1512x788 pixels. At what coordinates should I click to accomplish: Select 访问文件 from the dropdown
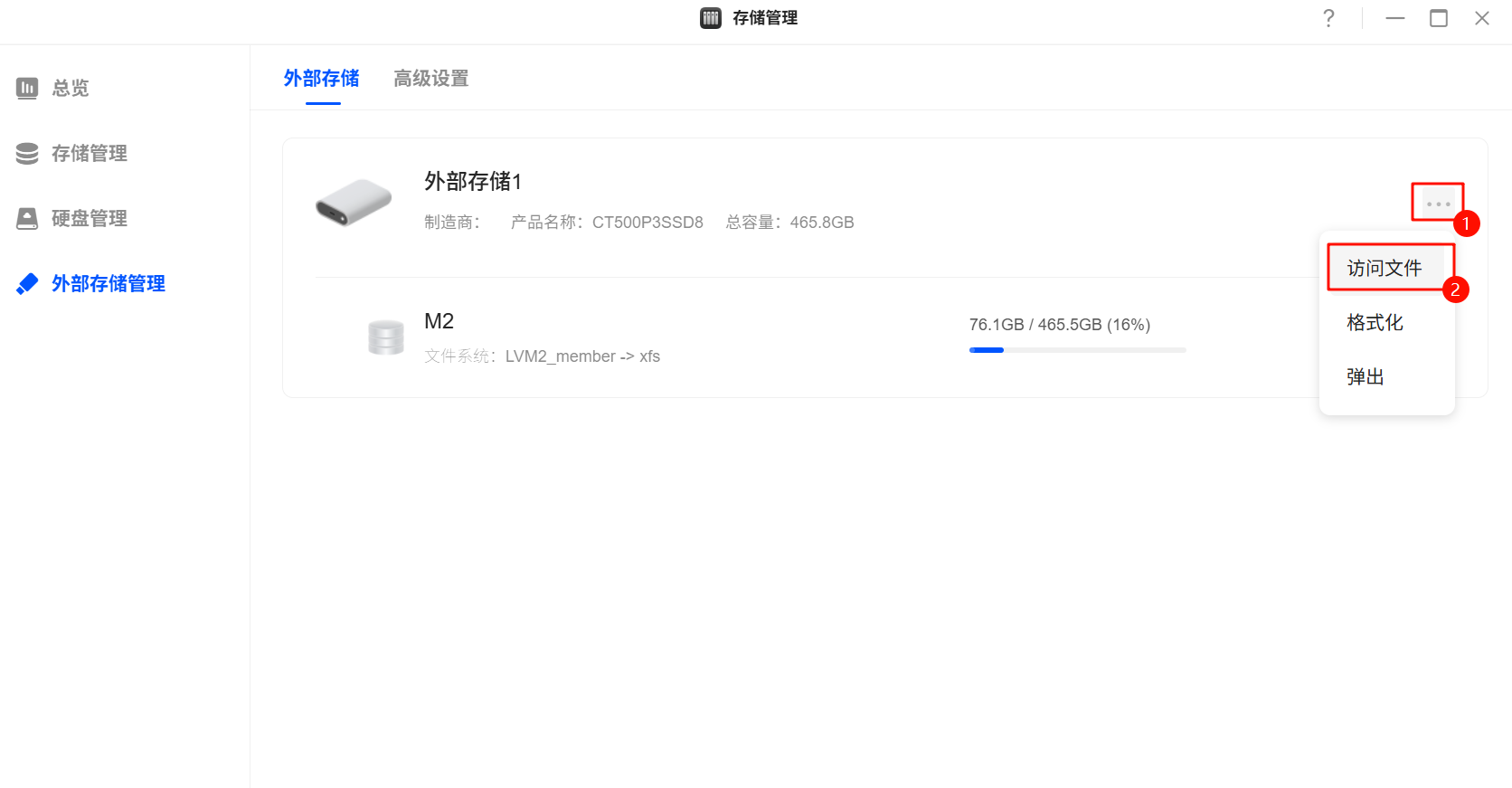(1384, 268)
